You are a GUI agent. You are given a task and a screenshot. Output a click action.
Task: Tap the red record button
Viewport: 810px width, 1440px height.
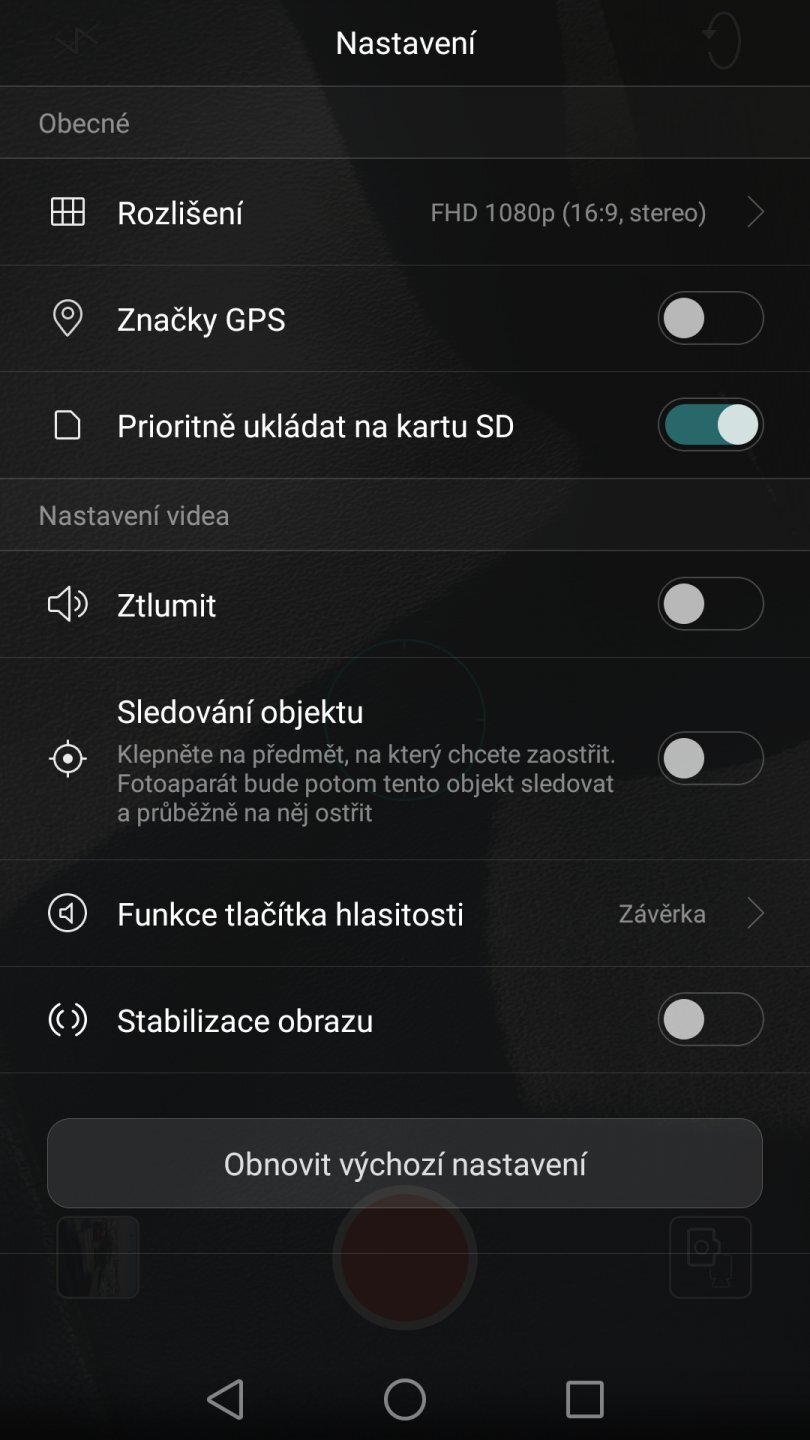[405, 1257]
